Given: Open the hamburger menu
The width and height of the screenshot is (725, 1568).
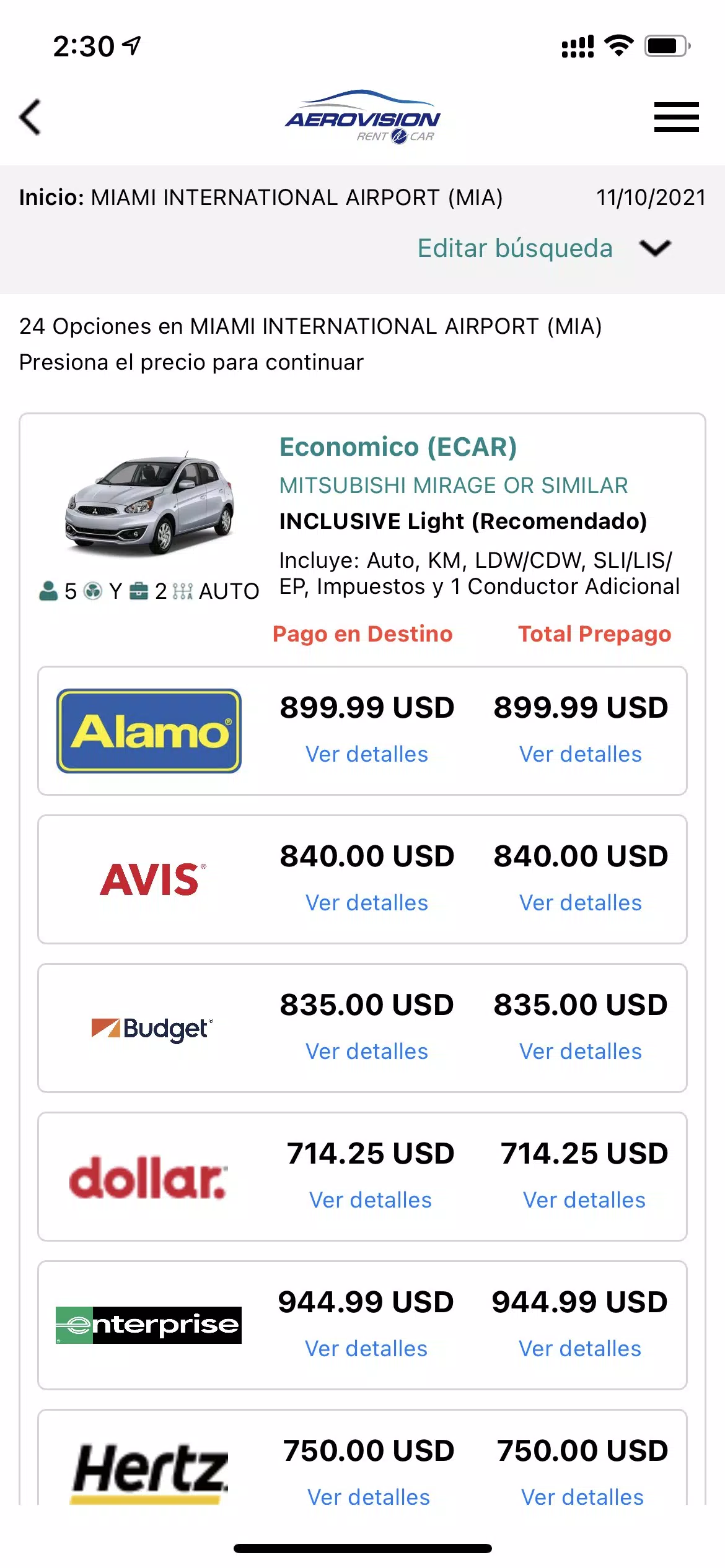Looking at the screenshot, I should pos(675,118).
